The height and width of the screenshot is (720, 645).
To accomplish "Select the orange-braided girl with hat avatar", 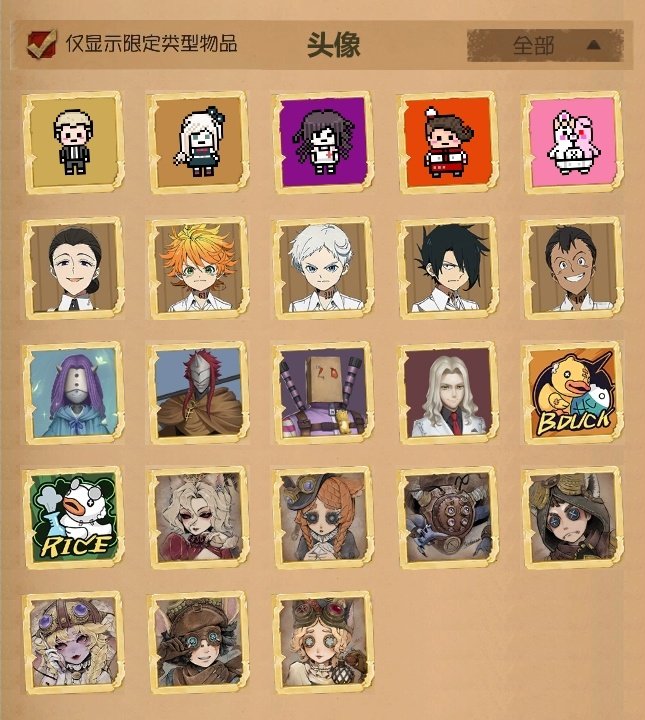I will [322, 516].
